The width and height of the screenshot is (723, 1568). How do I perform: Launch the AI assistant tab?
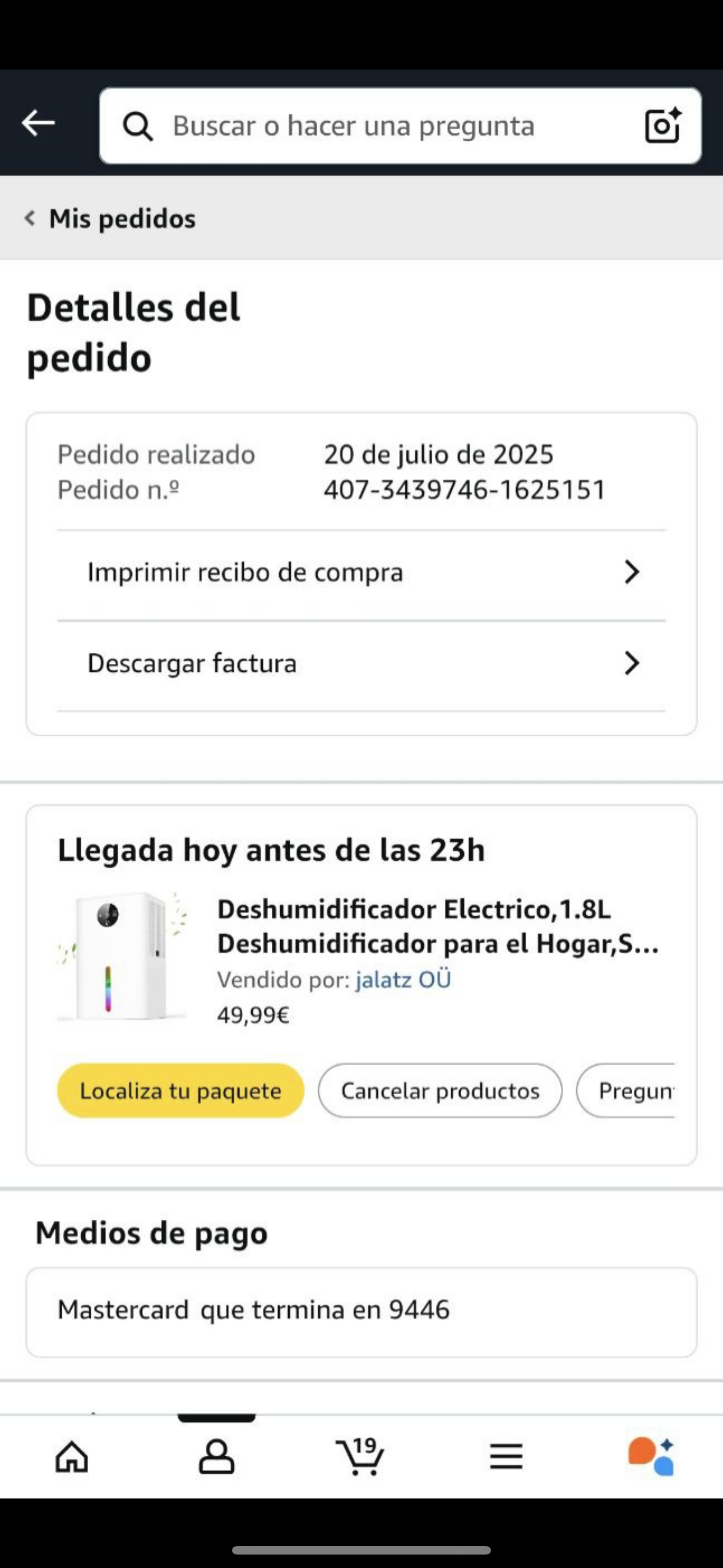point(651,1457)
